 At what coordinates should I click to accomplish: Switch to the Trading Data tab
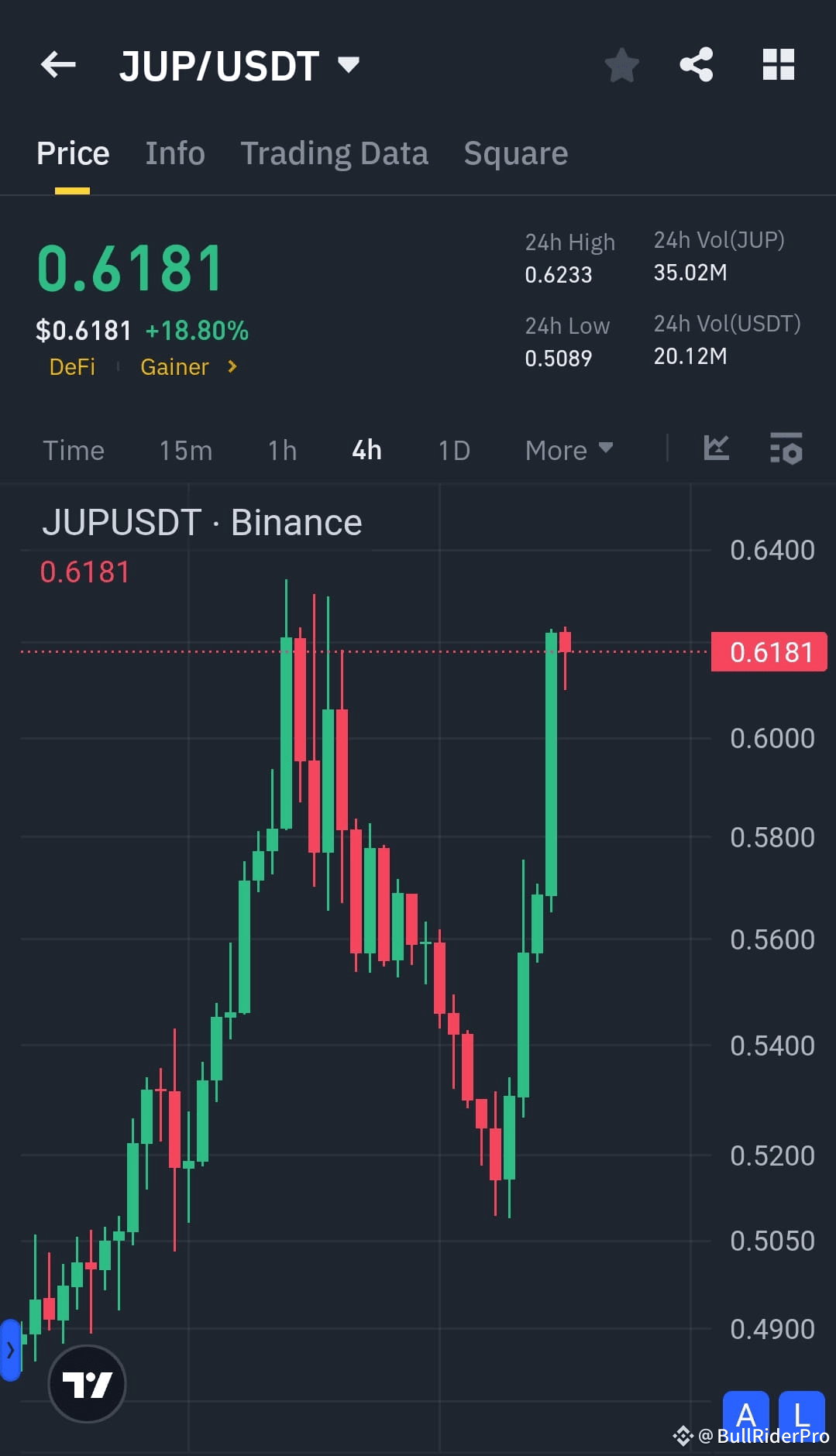pos(335,153)
